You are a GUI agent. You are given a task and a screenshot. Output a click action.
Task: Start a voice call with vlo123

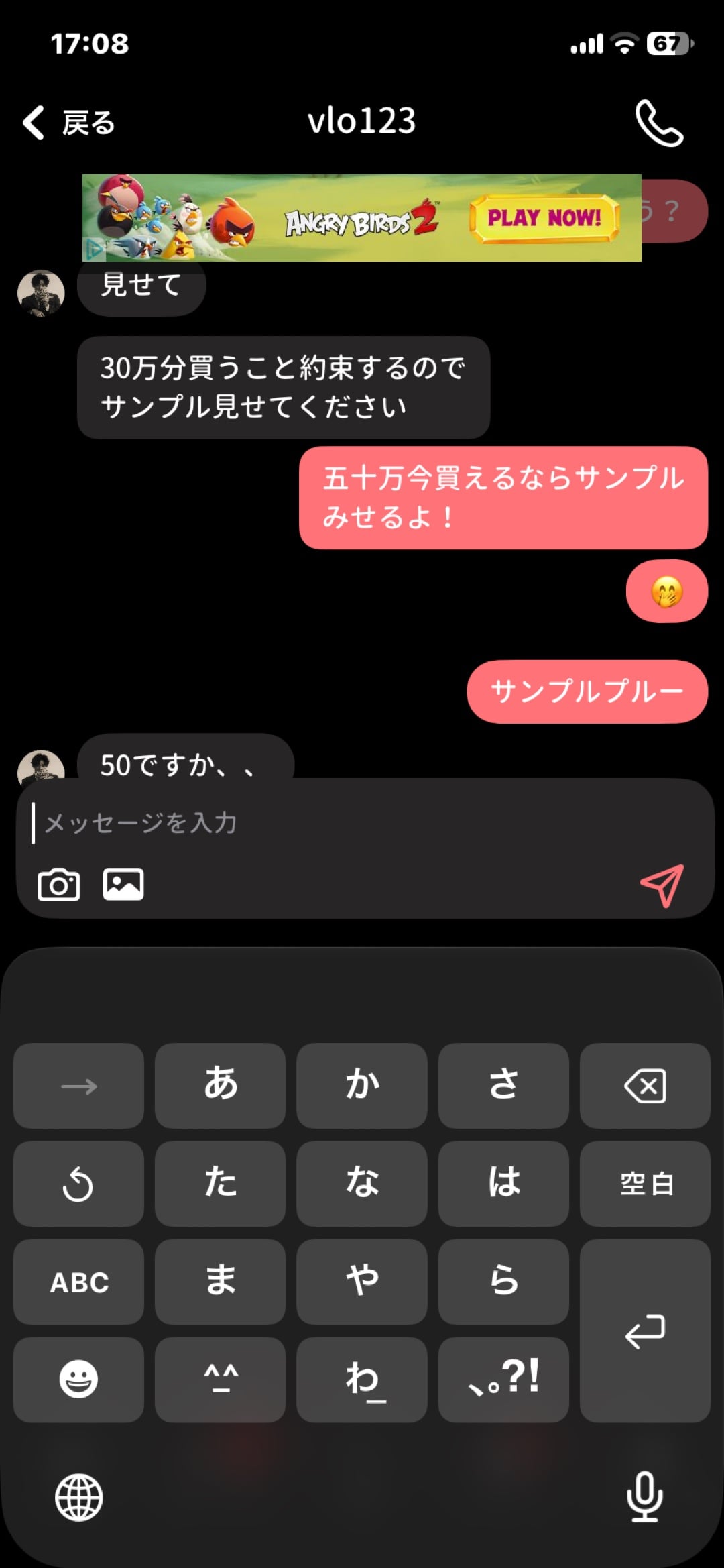[x=659, y=123]
